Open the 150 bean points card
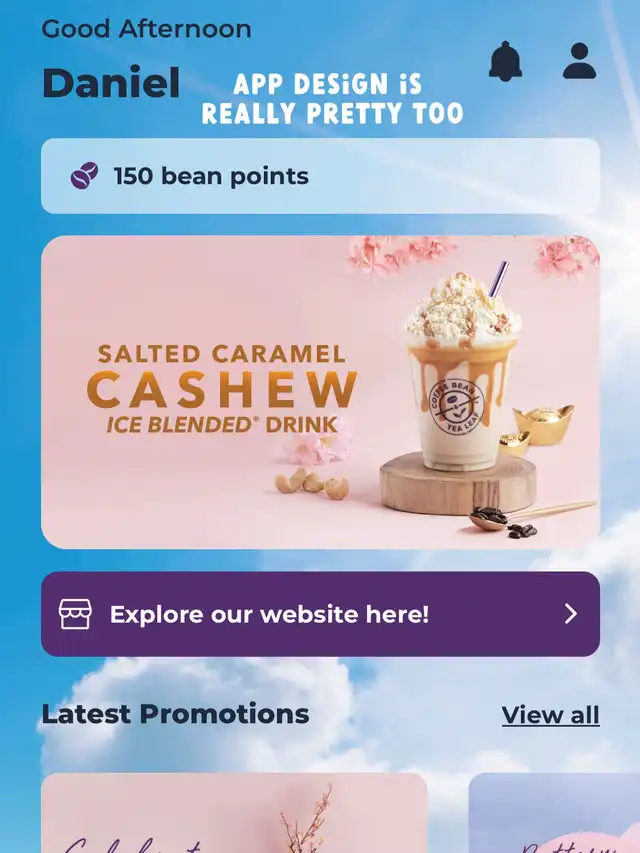The image size is (640, 853). 320,176
